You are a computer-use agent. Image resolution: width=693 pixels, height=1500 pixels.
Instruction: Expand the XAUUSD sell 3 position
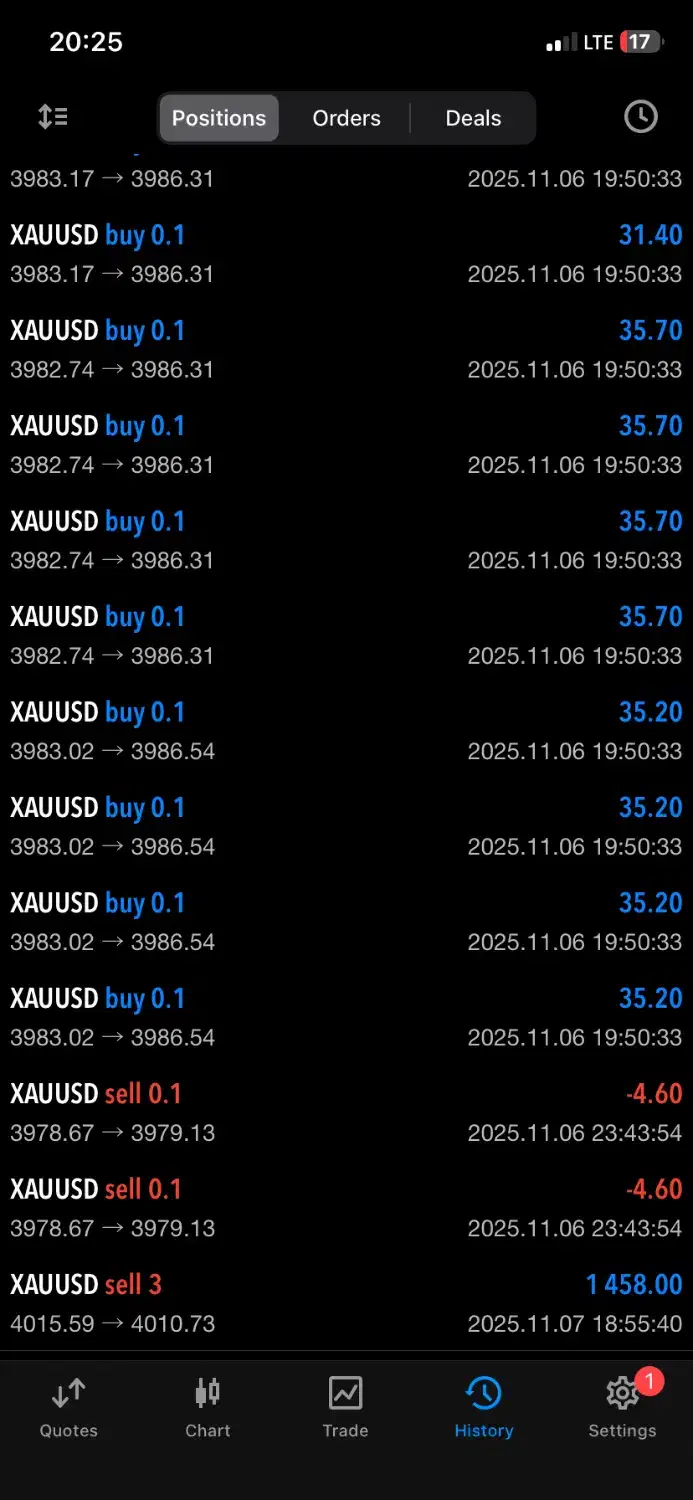click(x=346, y=1303)
